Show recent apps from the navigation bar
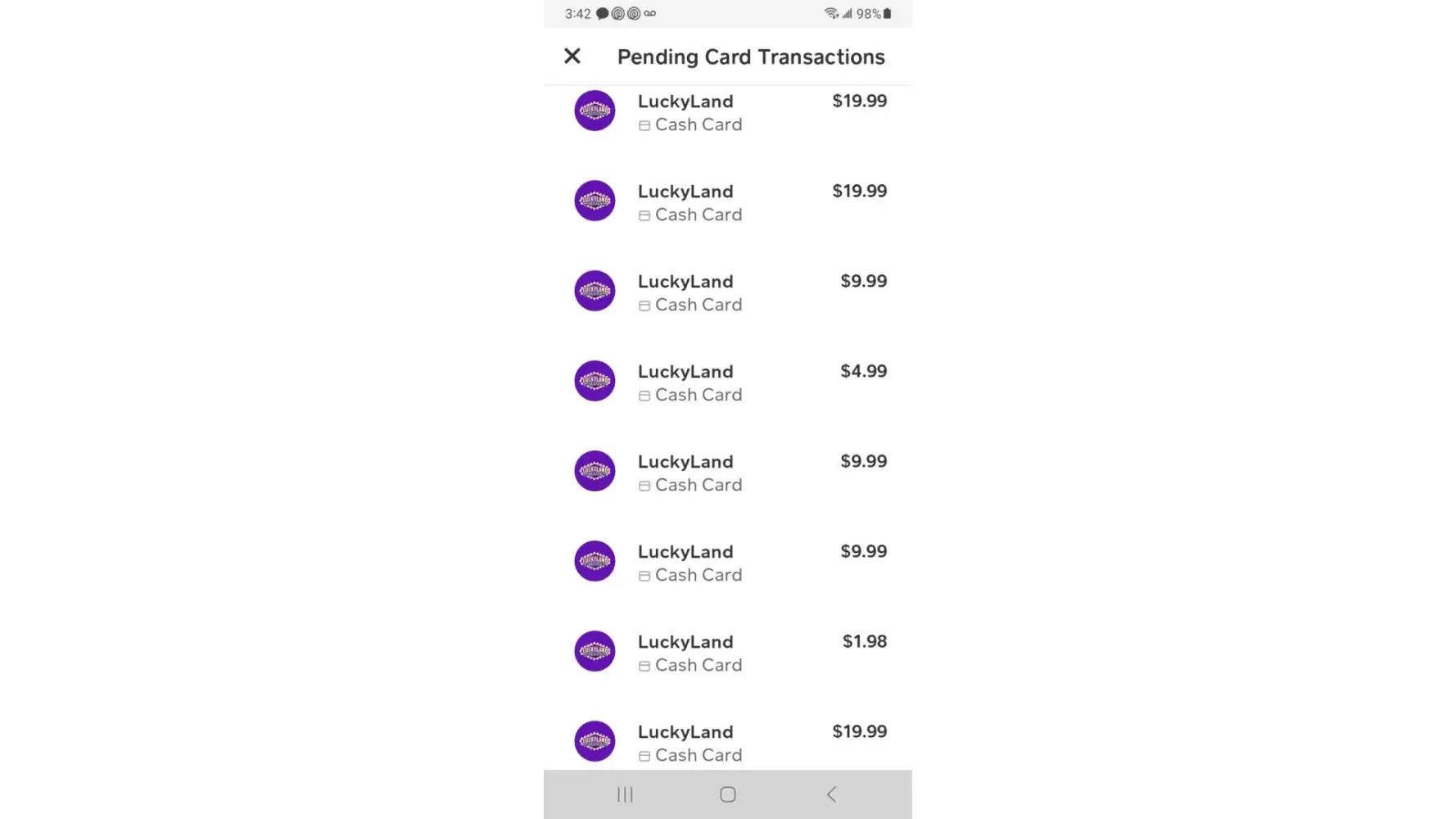The width and height of the screenshot is (1456, 819). 625,794
